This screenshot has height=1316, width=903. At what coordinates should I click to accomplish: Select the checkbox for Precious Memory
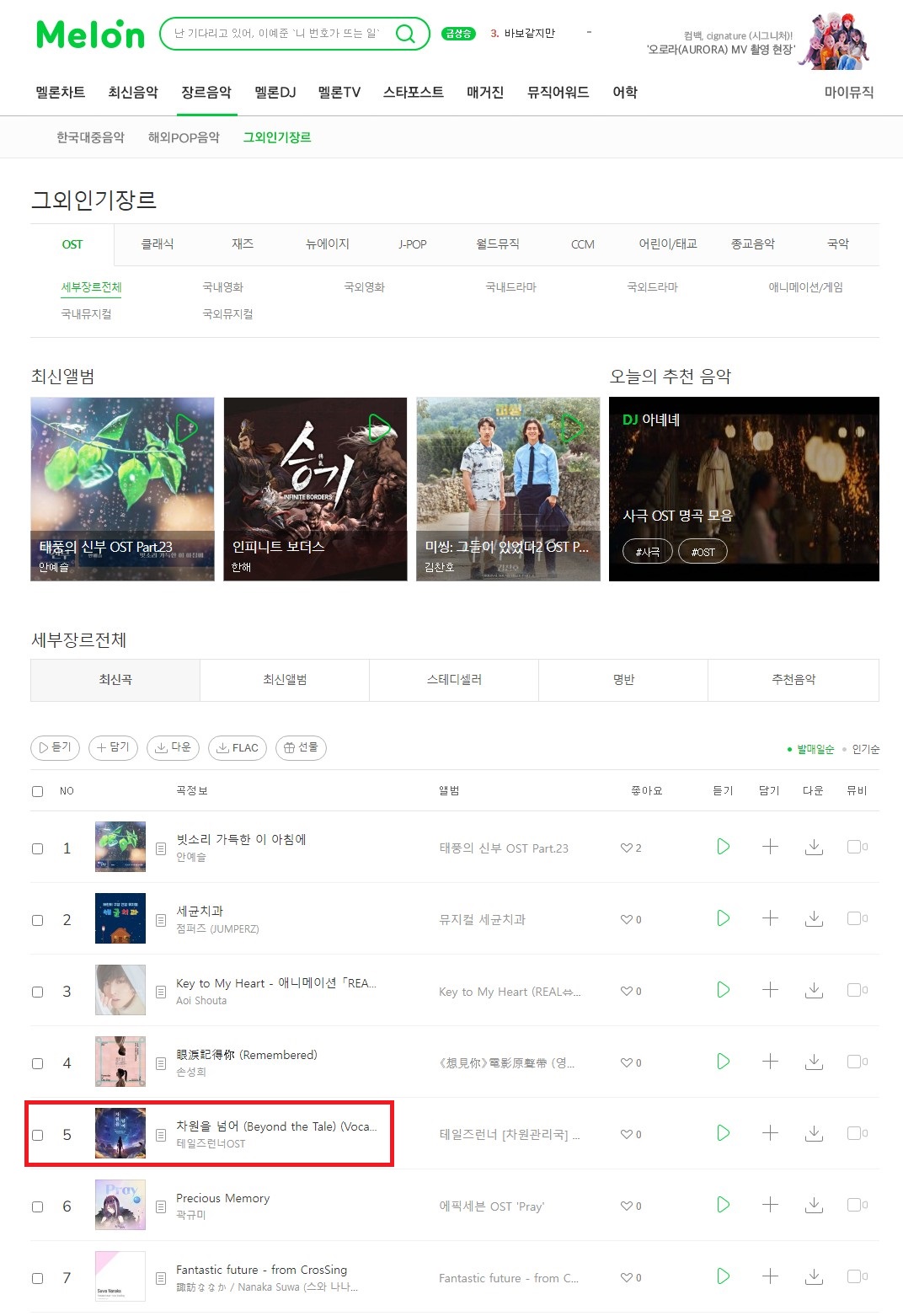37,1206
